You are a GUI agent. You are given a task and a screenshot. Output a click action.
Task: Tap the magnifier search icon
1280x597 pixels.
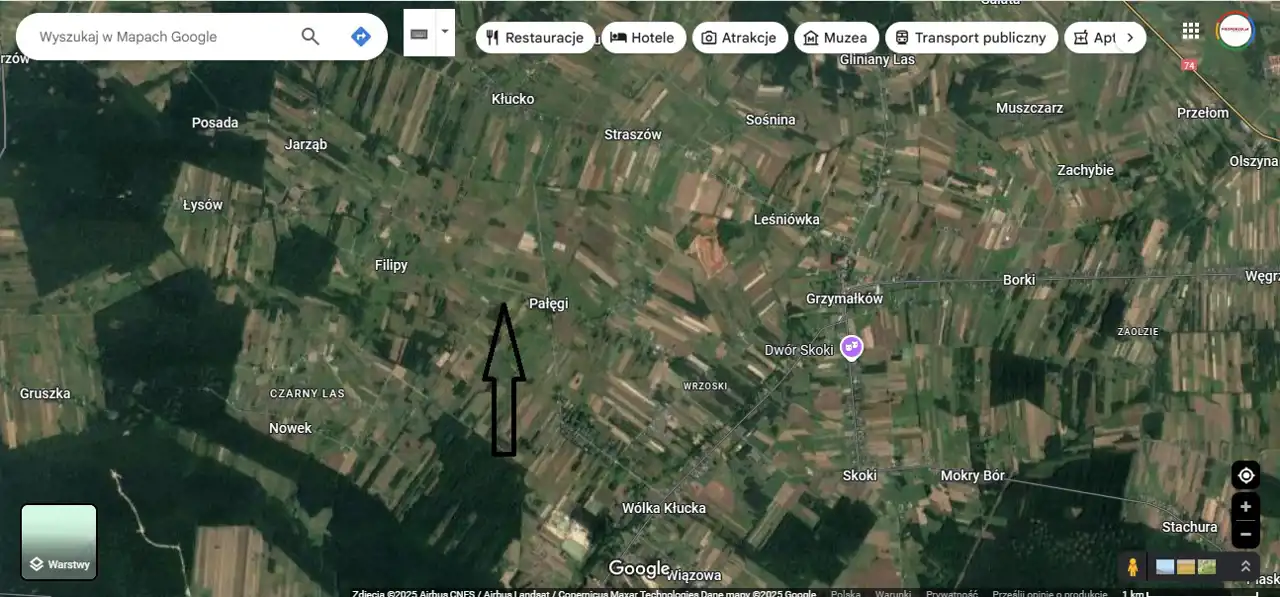[310, 37]
